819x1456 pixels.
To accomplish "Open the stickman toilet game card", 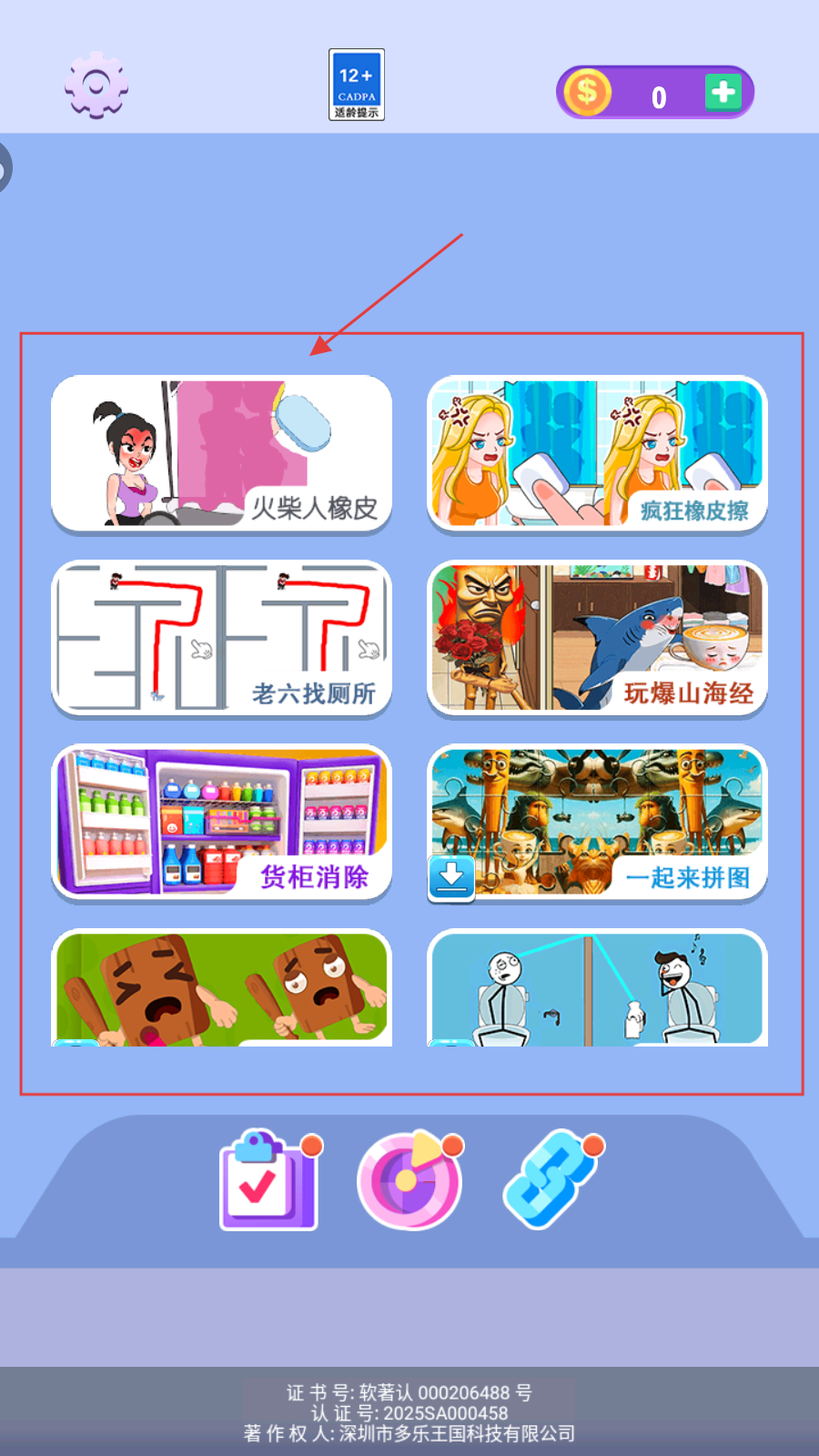I will click(x=597, y=989).
